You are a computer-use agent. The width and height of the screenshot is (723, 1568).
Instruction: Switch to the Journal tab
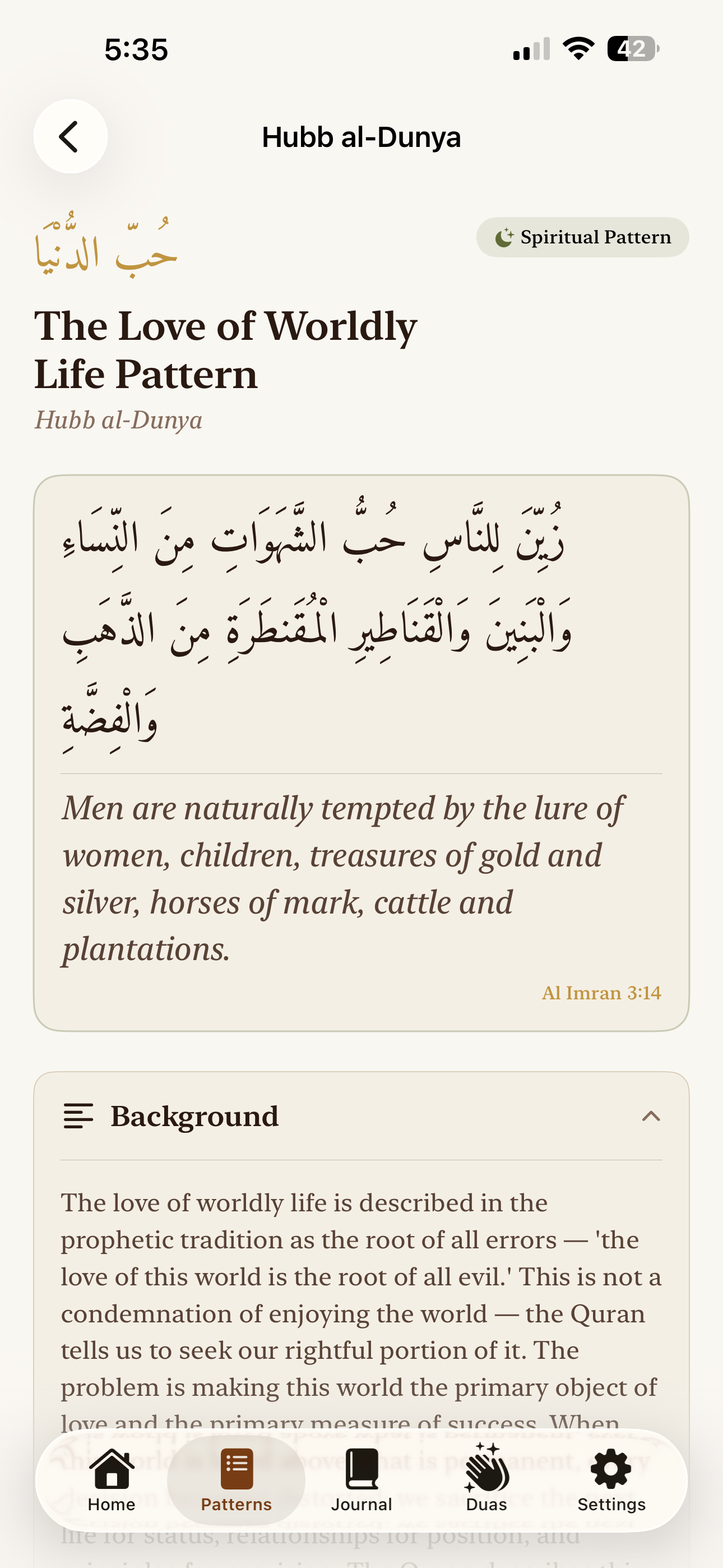tap(361, 1481)
